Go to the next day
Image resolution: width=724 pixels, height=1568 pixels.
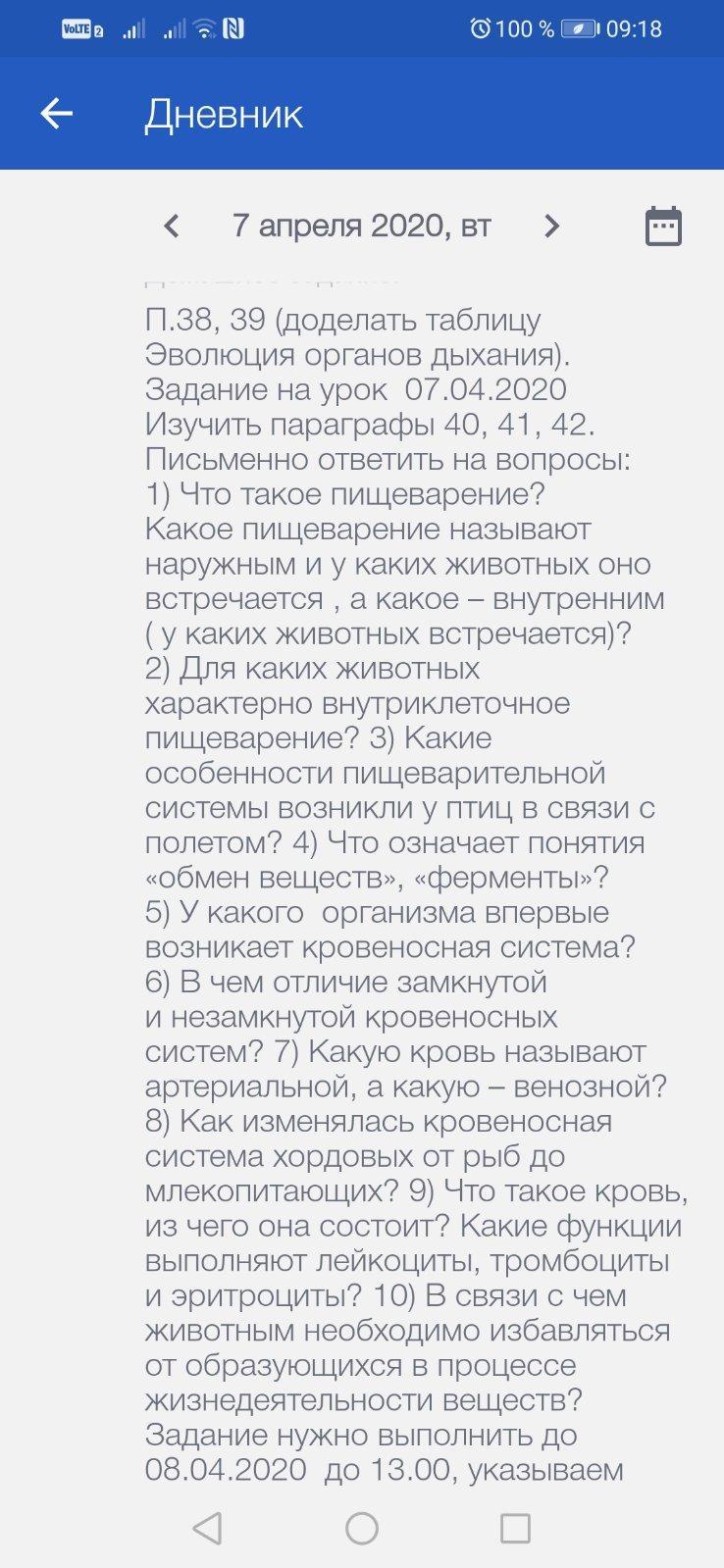coord(551,227)
